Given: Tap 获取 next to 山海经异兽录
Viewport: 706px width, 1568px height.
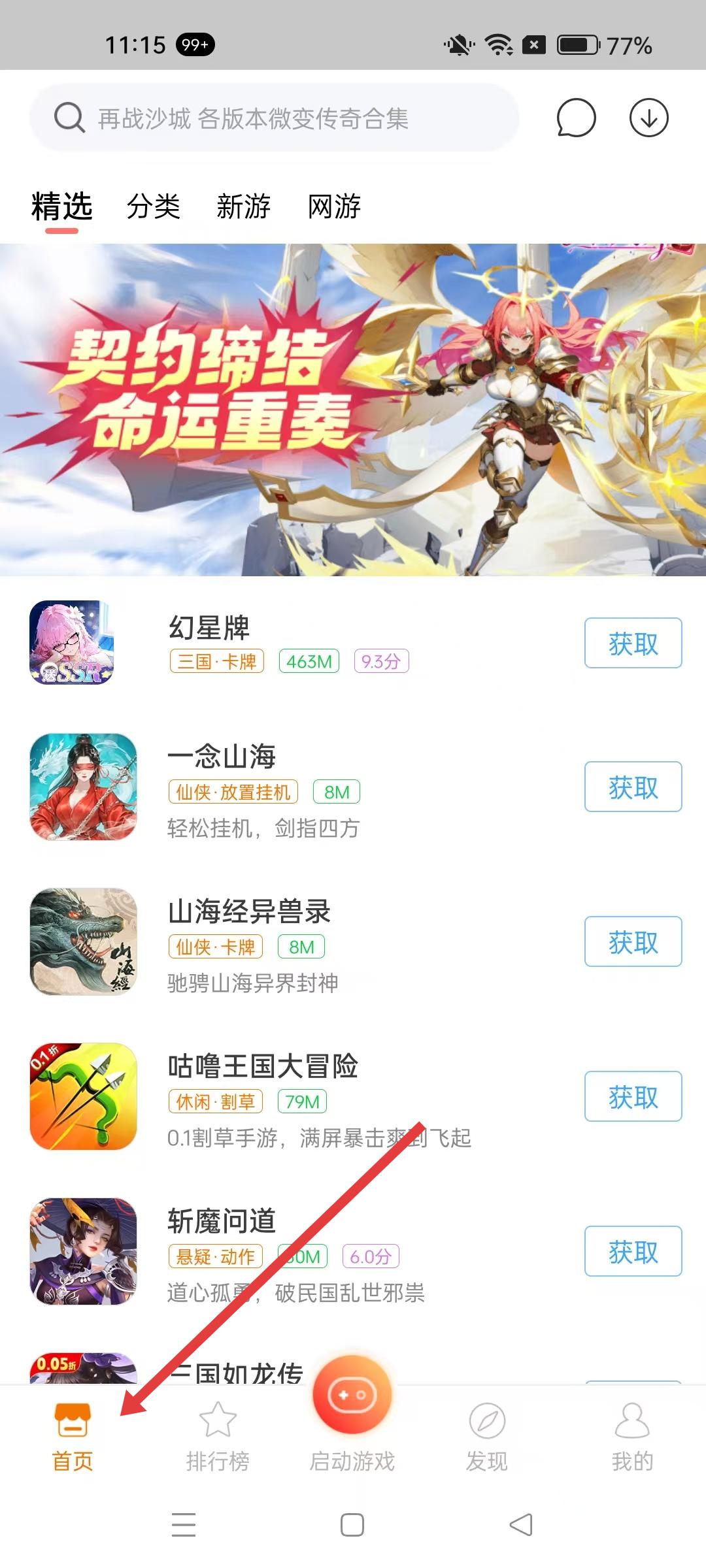Looking at the screenshot, I should coord(633,942).
